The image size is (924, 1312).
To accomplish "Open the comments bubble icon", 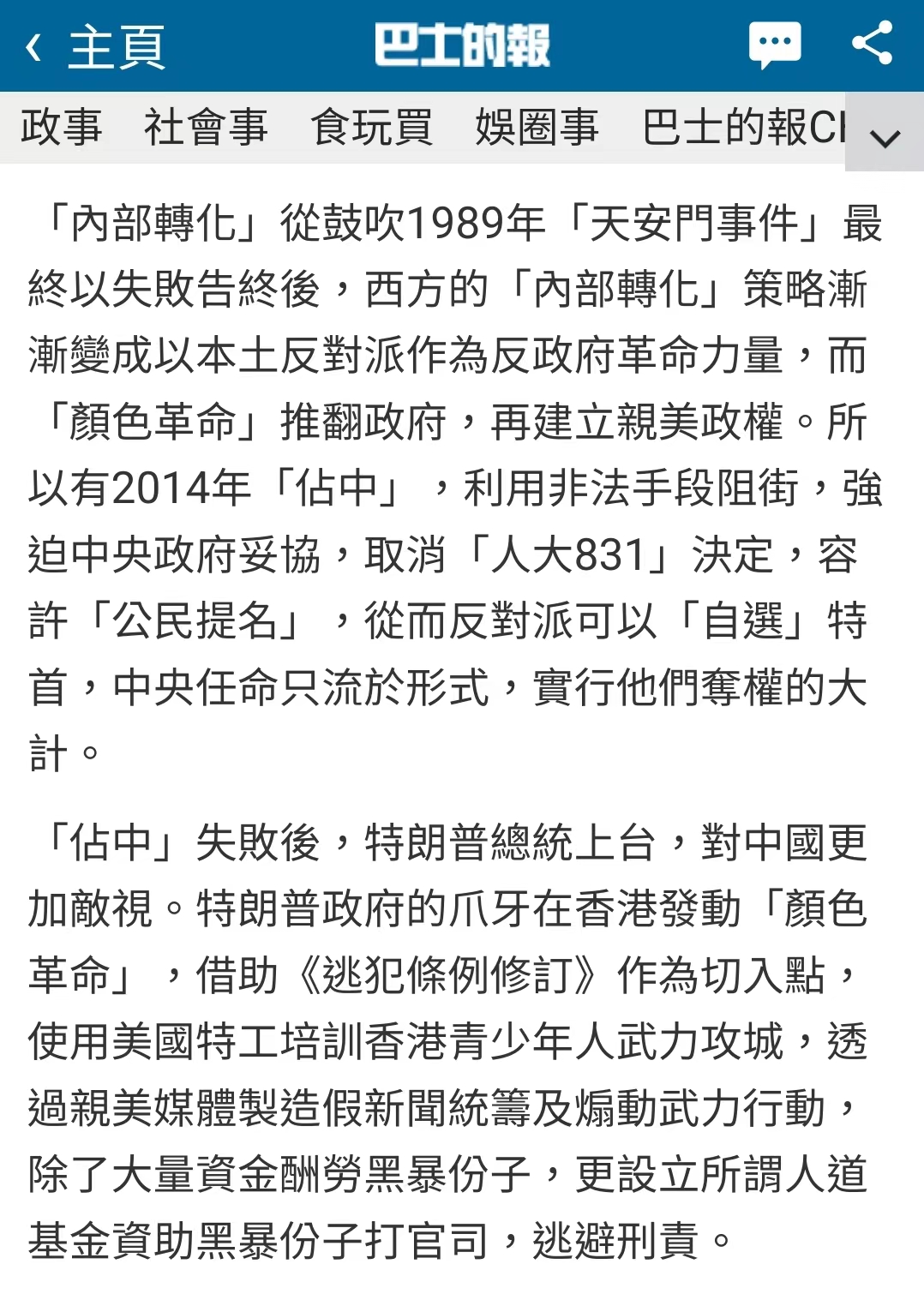I will click(x=775, y=45).
